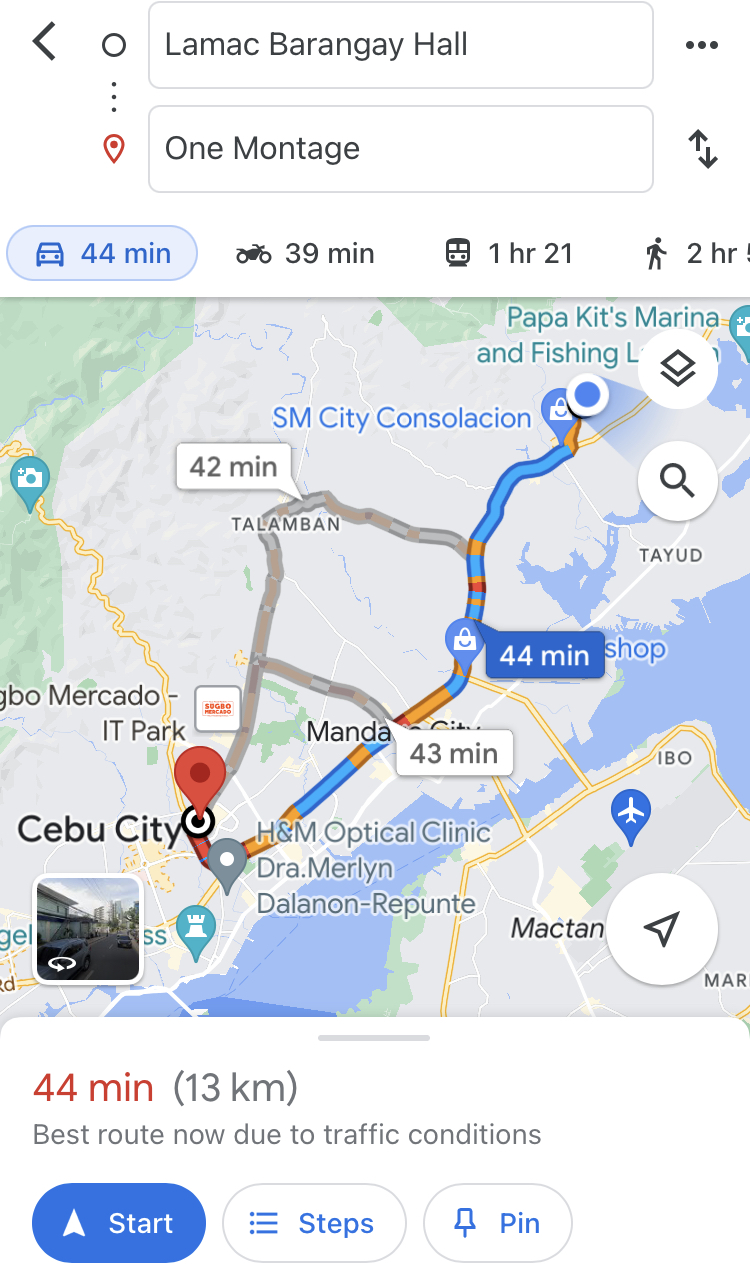Start navigation to One Montage

click(x=119, y=1223)
